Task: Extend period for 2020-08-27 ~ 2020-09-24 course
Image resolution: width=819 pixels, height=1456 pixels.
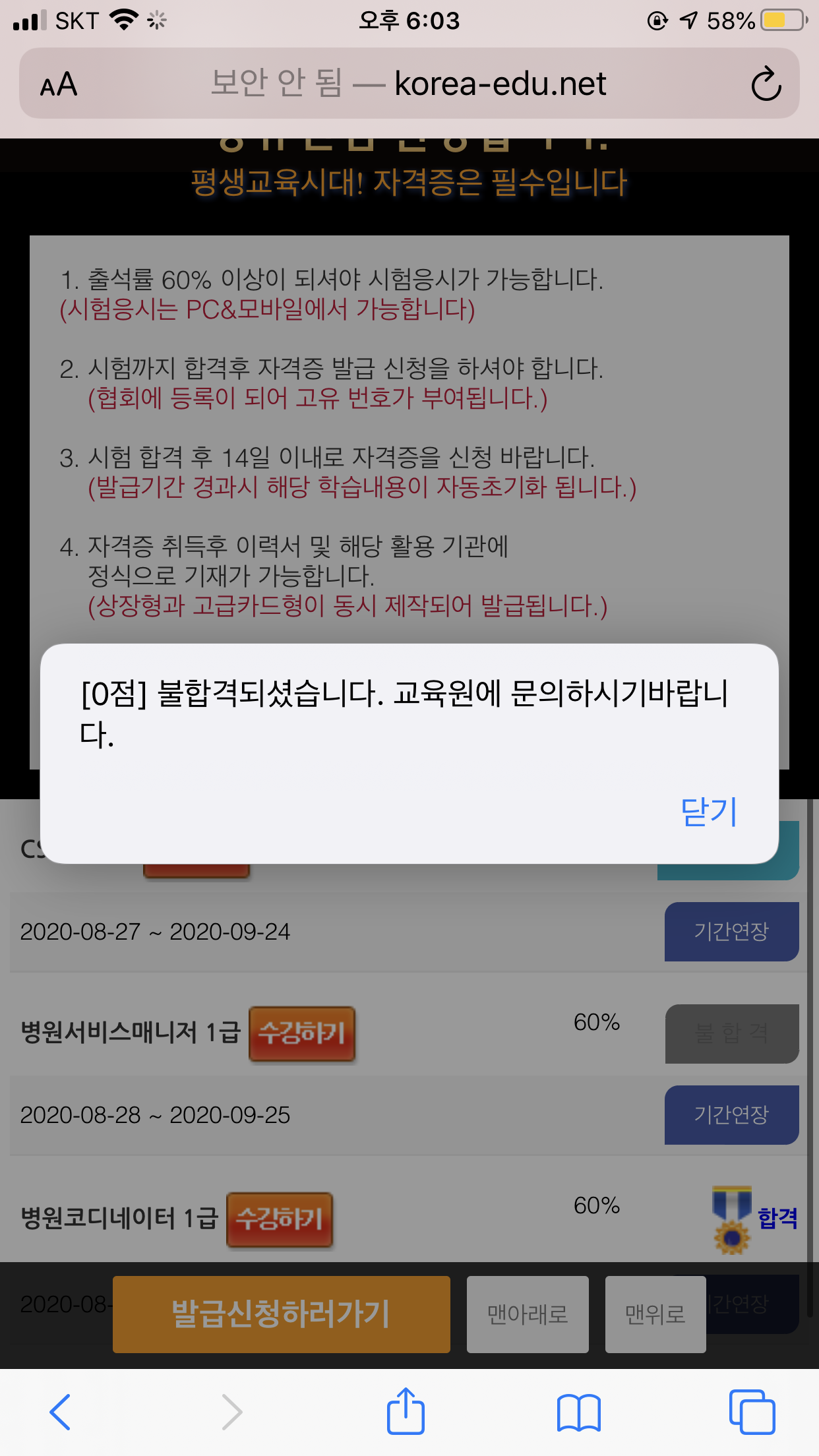Action: coord(731,931)
